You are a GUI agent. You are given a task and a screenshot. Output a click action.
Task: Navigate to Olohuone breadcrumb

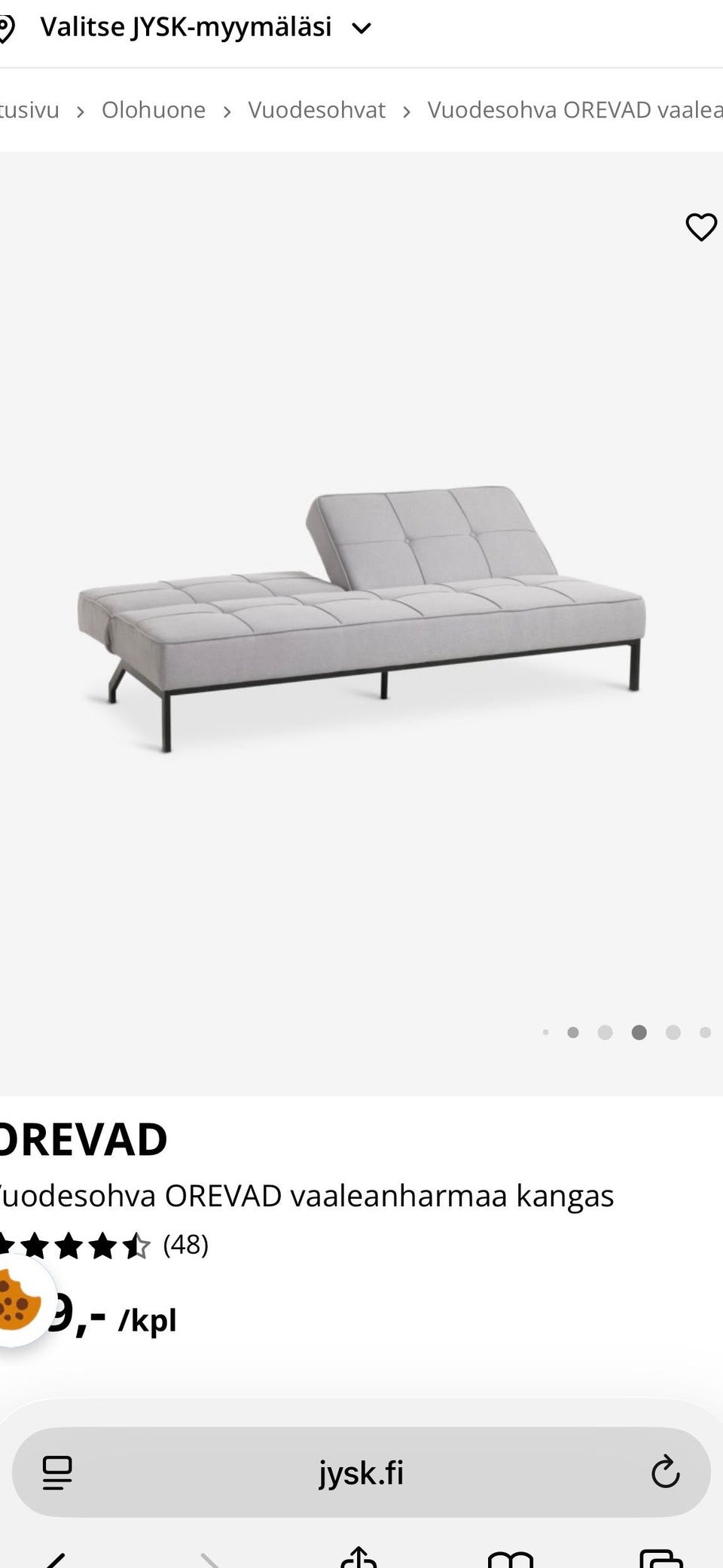click(x=154, y=110)
